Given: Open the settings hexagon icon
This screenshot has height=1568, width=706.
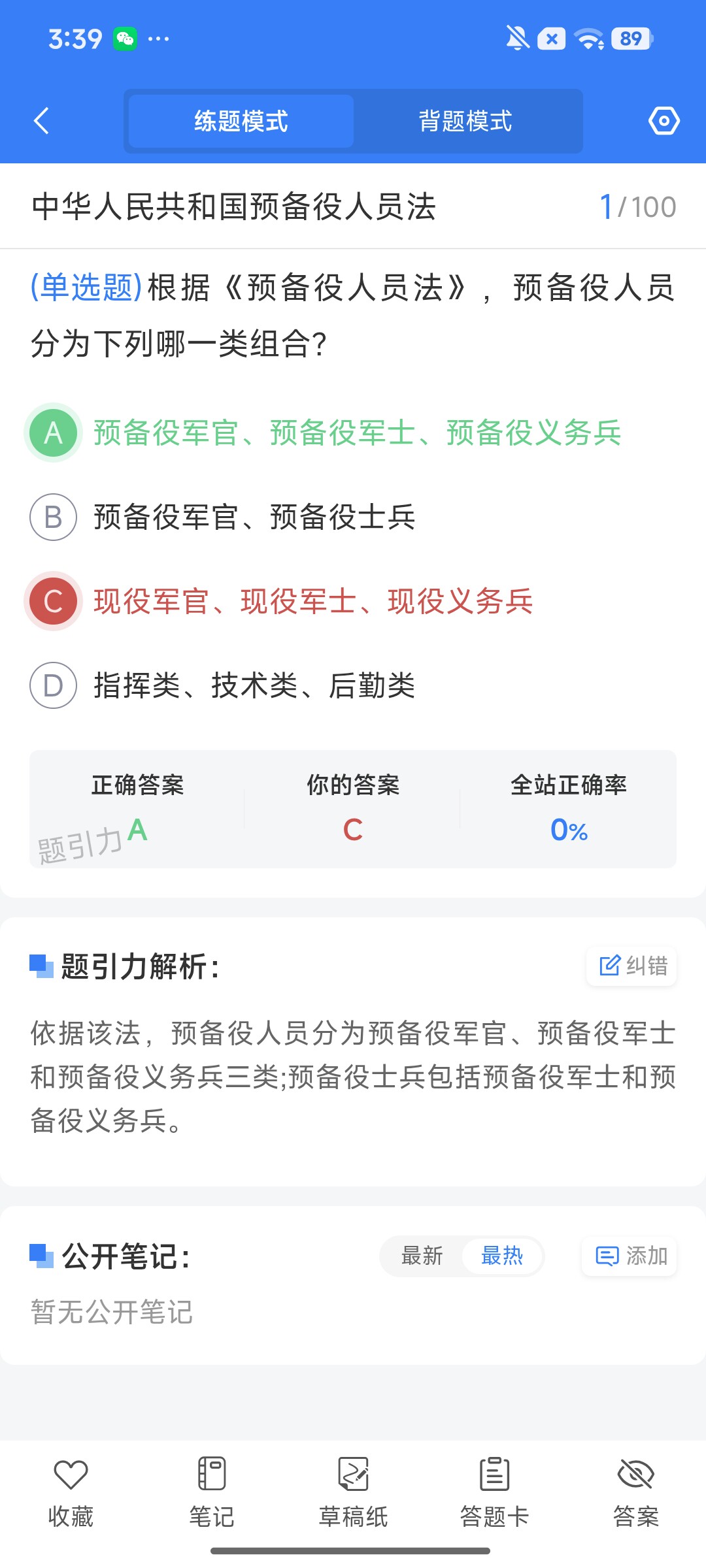Looking at the screenshot, I should (664, 121).
